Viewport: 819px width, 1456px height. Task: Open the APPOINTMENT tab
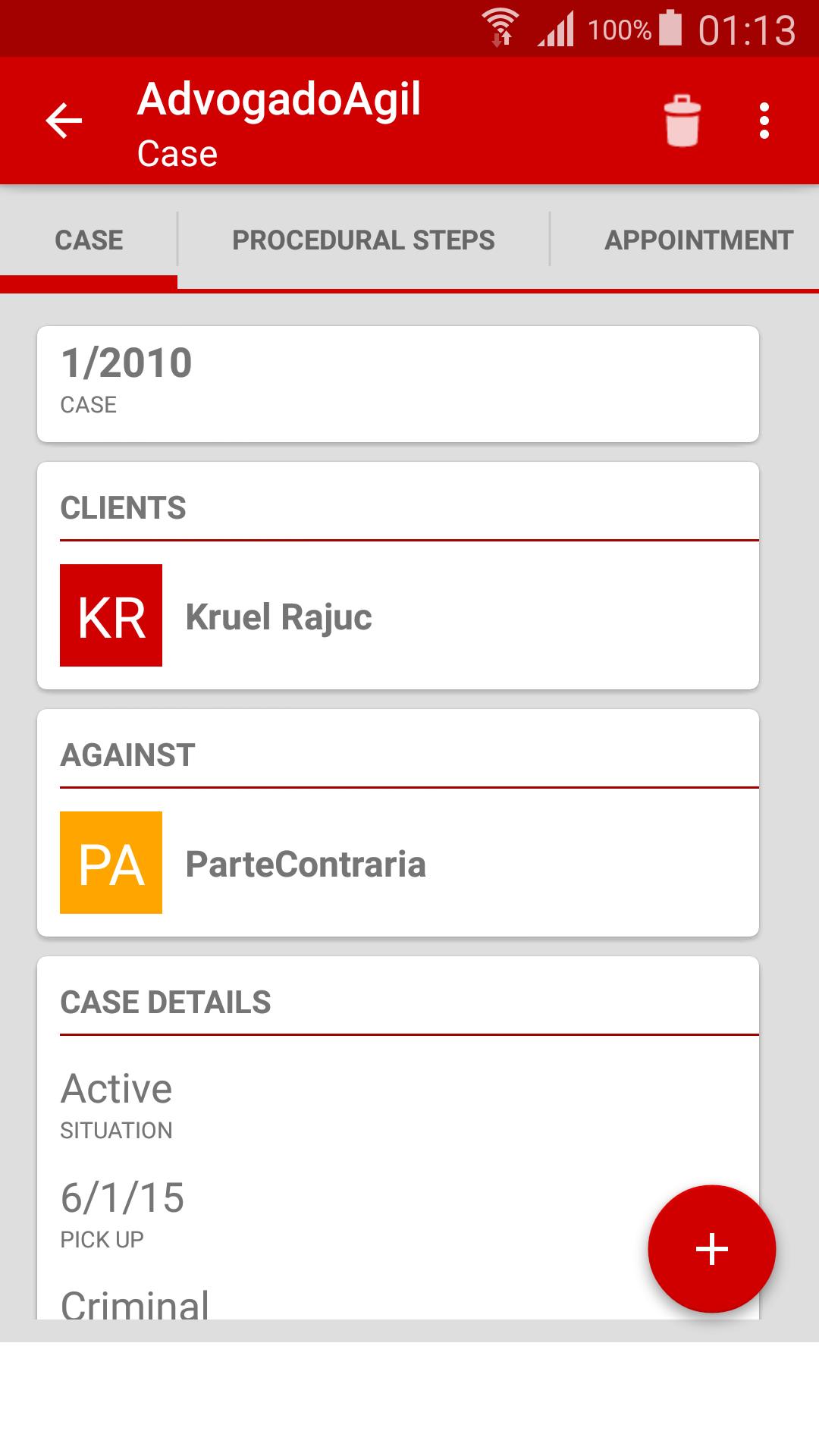pos(698,239)
